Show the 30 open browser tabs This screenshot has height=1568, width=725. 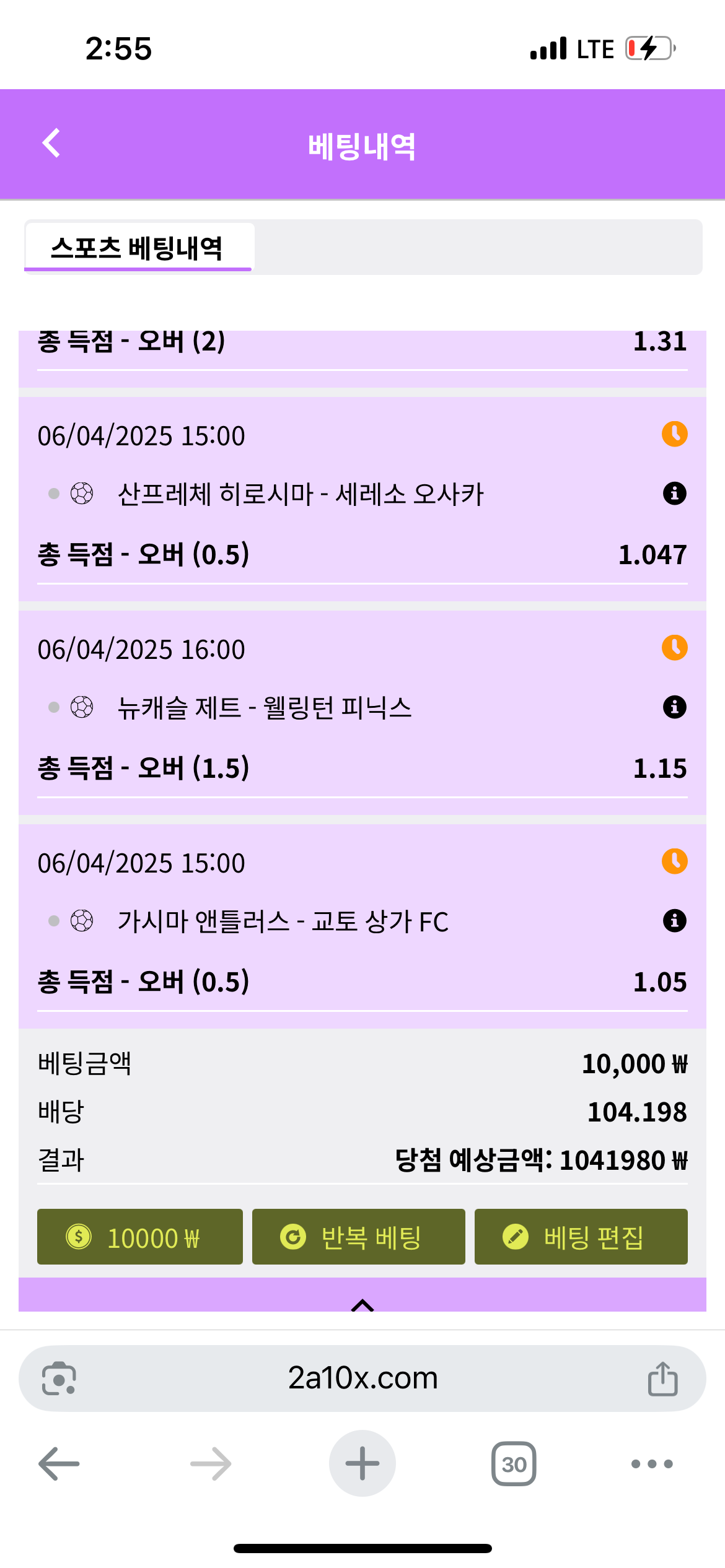(514, 1464)
